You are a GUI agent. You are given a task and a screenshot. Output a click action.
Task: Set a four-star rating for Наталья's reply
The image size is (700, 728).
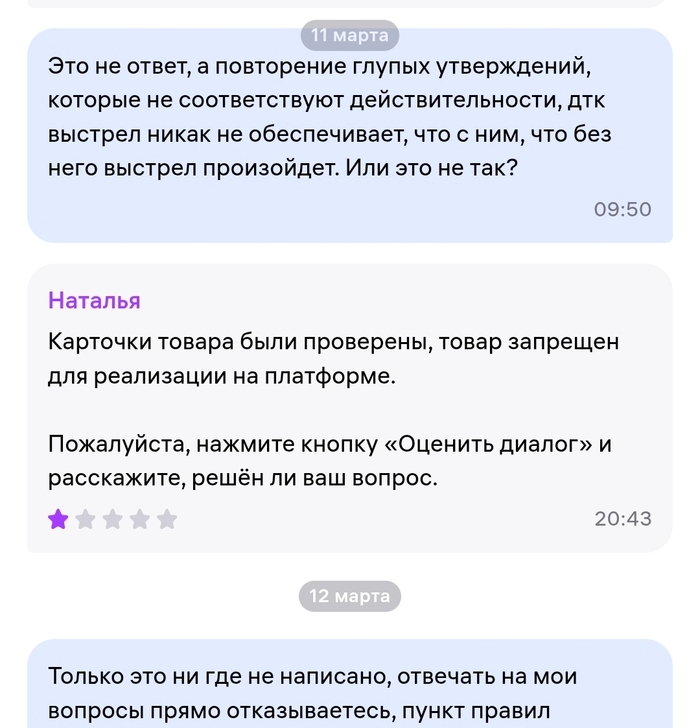point(140,519)
